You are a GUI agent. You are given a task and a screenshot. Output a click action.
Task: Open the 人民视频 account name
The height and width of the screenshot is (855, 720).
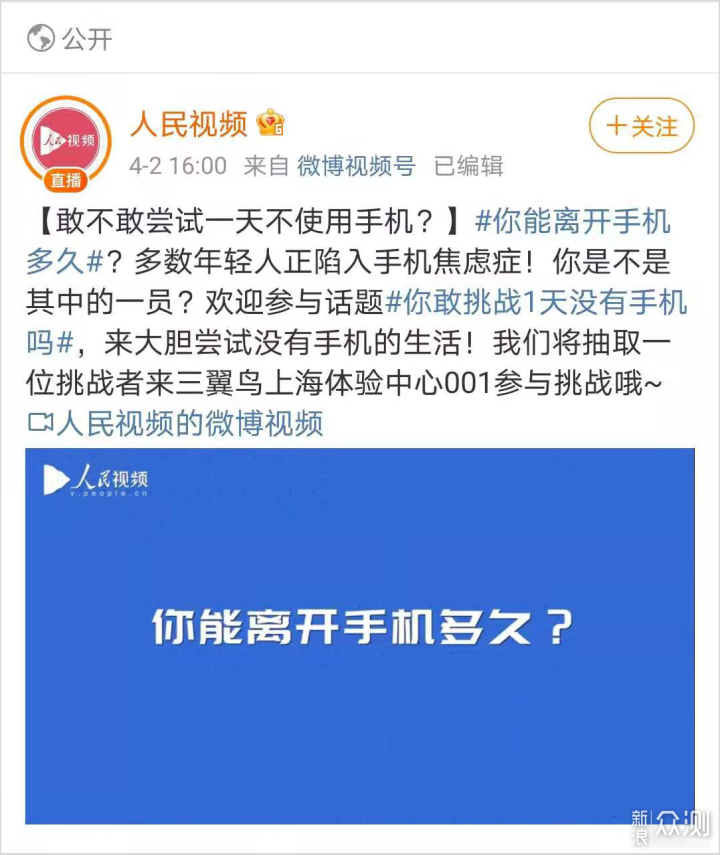point(189,124)
